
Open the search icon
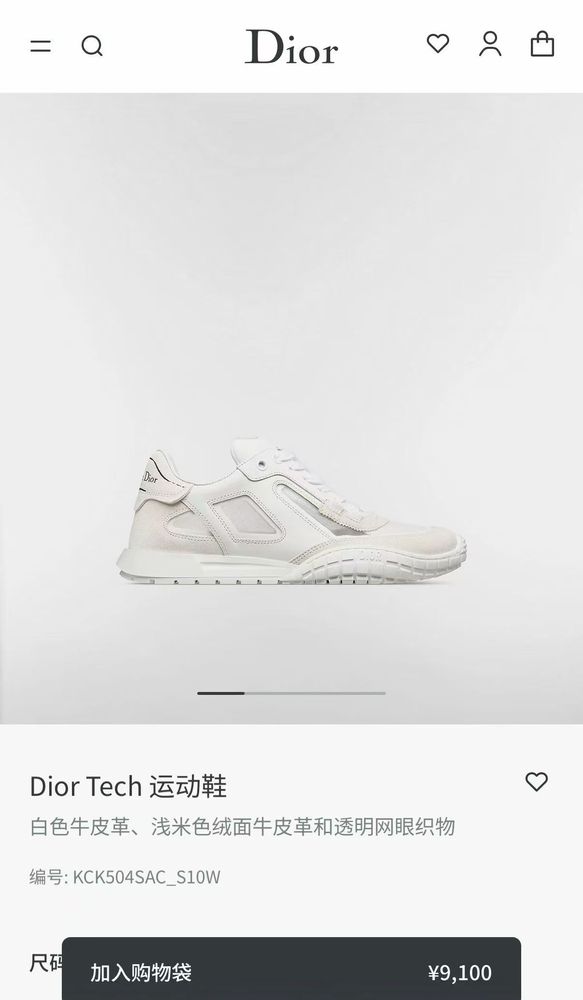pos(92,46)
